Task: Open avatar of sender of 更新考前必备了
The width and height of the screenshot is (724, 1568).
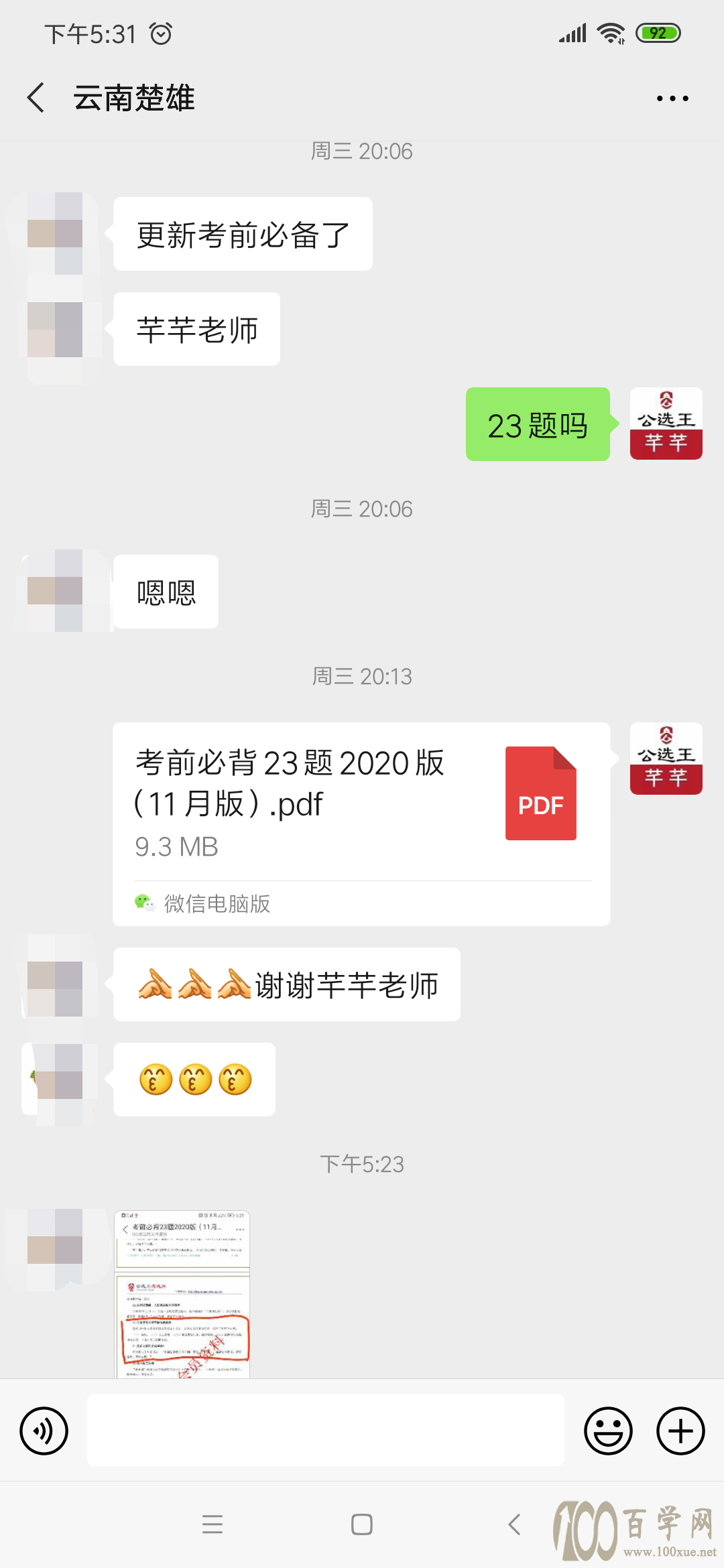Action: [x=55, y=233]
